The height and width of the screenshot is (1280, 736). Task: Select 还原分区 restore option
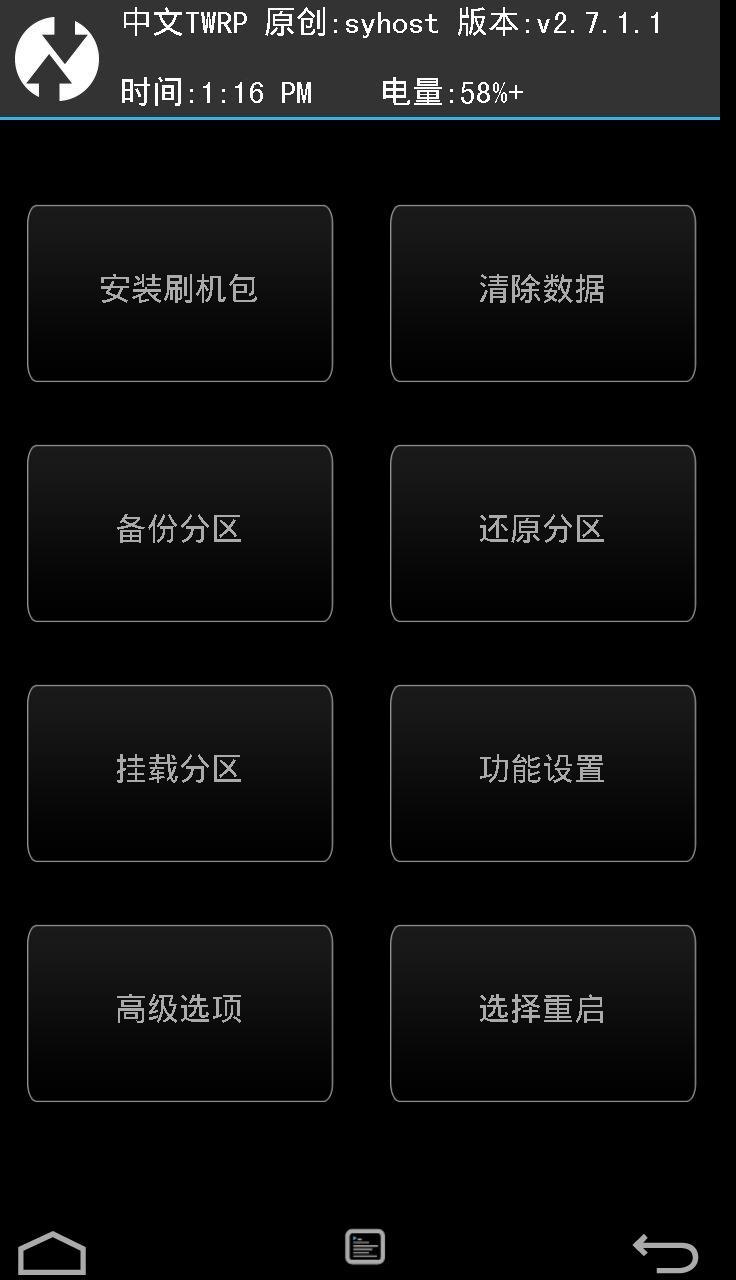click(543, 533)
